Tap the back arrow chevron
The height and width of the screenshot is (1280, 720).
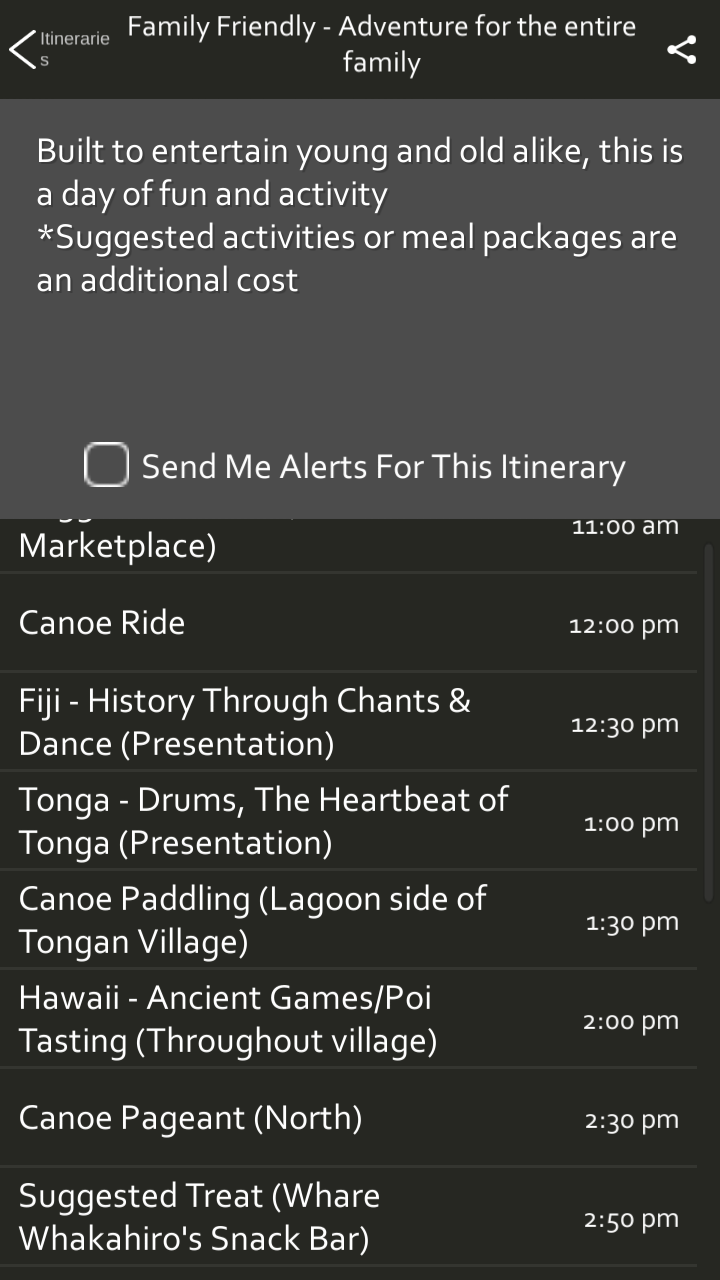22,48
